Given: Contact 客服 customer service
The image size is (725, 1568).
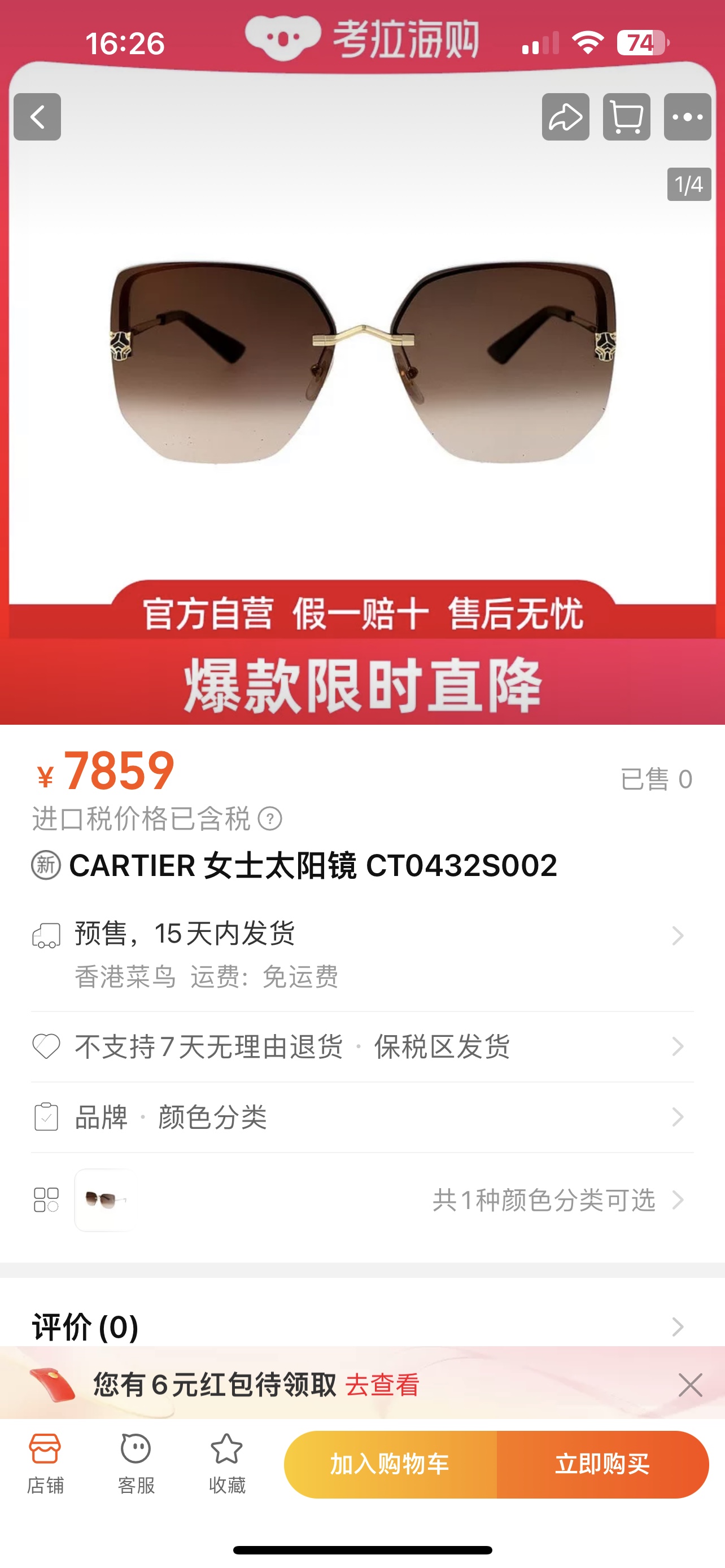Looking at the screenshot, I should coord(136,1464).
